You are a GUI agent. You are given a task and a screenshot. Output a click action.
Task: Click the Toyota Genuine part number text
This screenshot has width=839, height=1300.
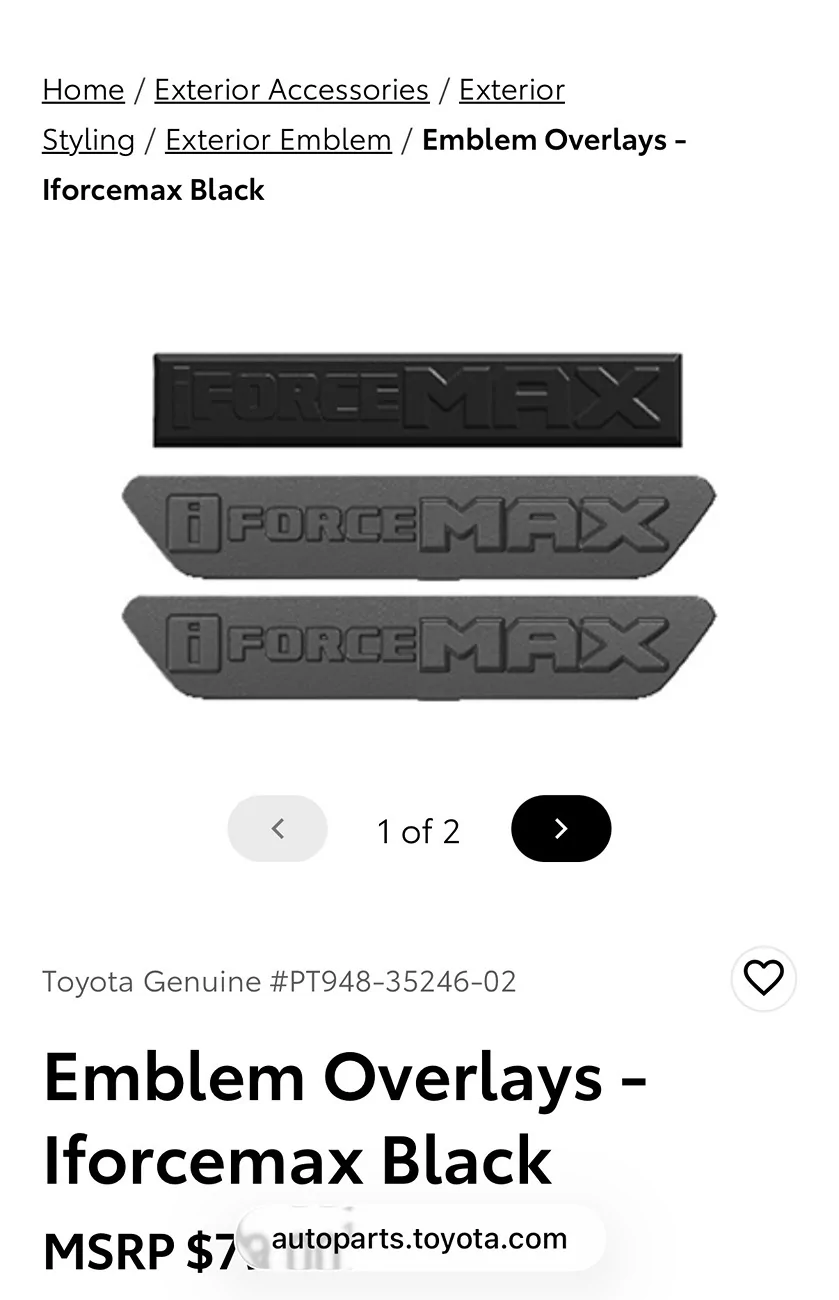click(279, 981)
